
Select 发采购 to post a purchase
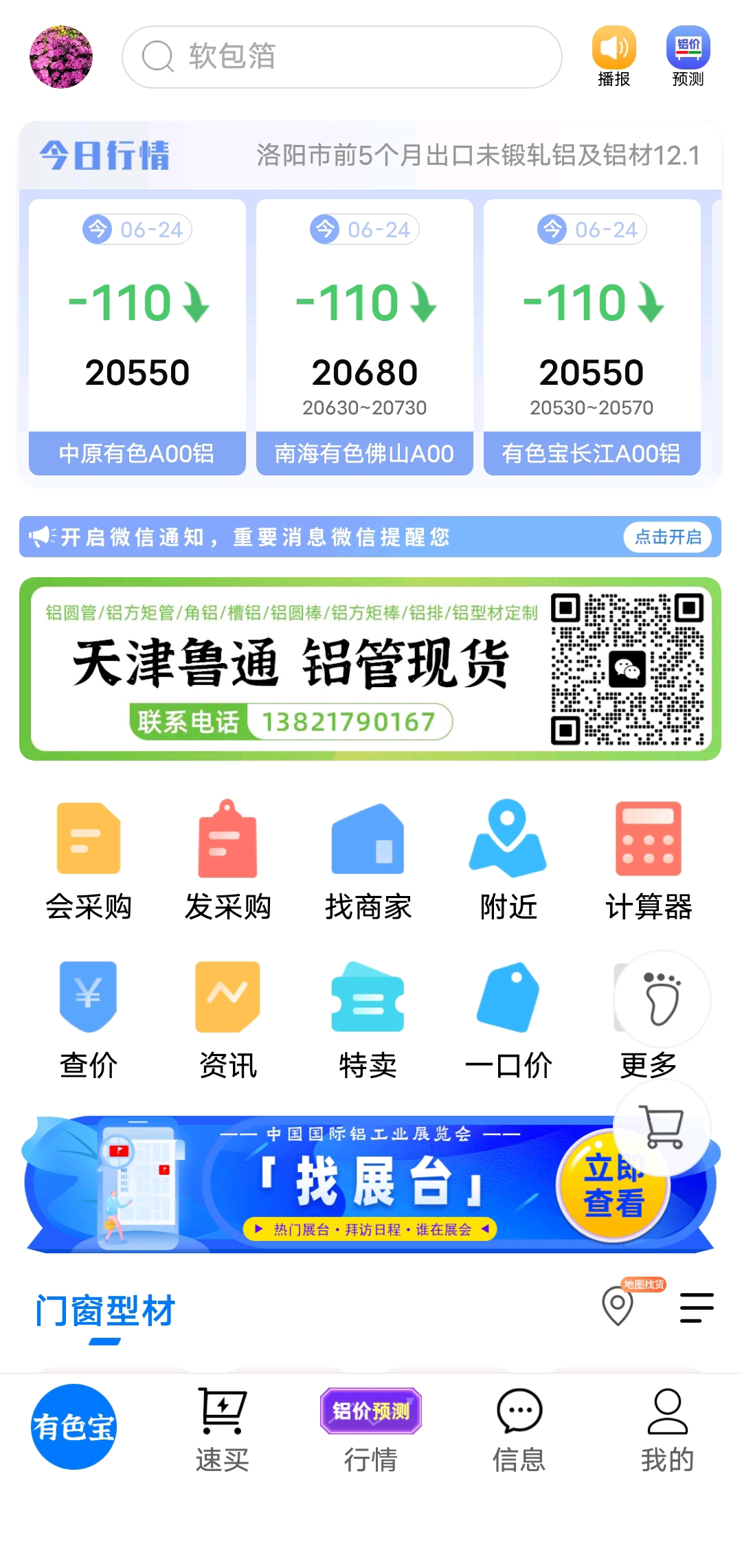[228, 861]
